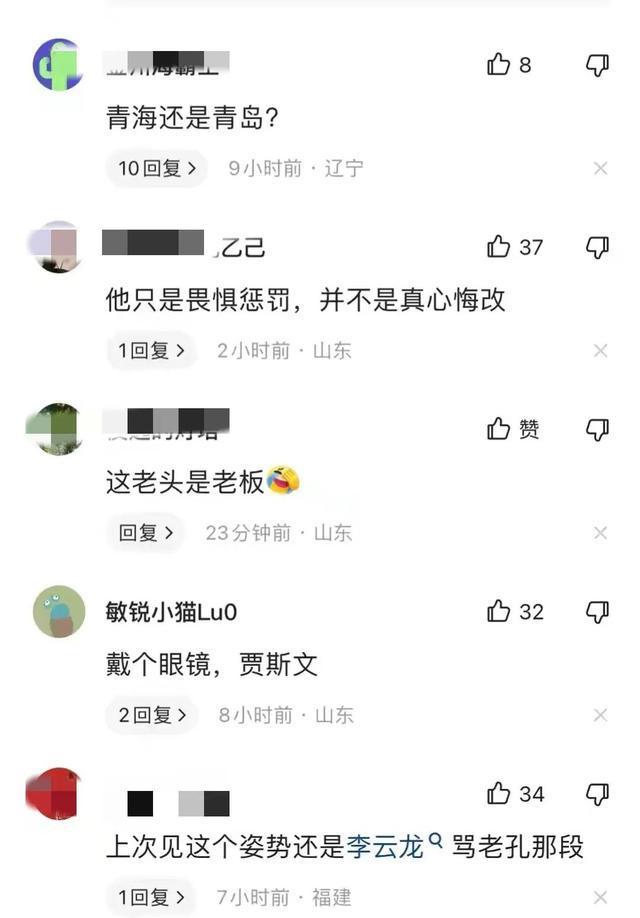Dislike the comment 青海还是青岛?
The width and height of the screenshot is (640, 918).
[x=597, y=65]
